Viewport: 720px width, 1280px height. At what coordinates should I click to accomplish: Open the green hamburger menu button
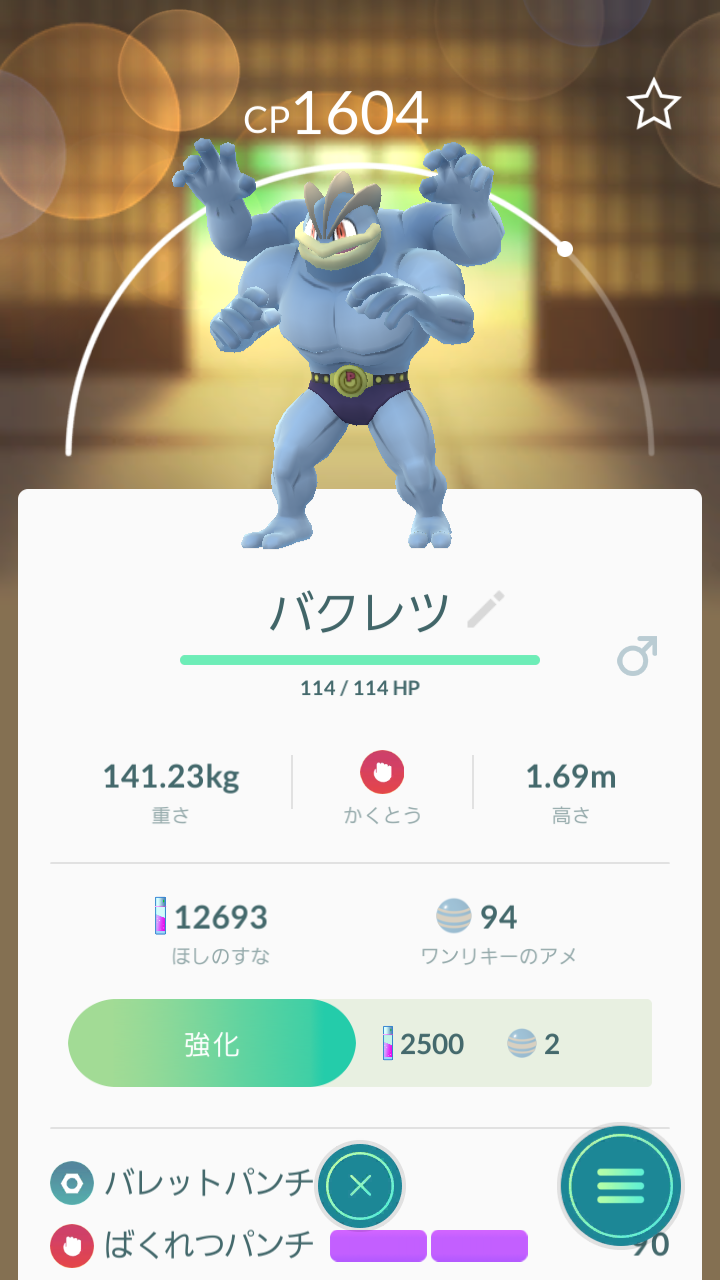(620, 1186)
